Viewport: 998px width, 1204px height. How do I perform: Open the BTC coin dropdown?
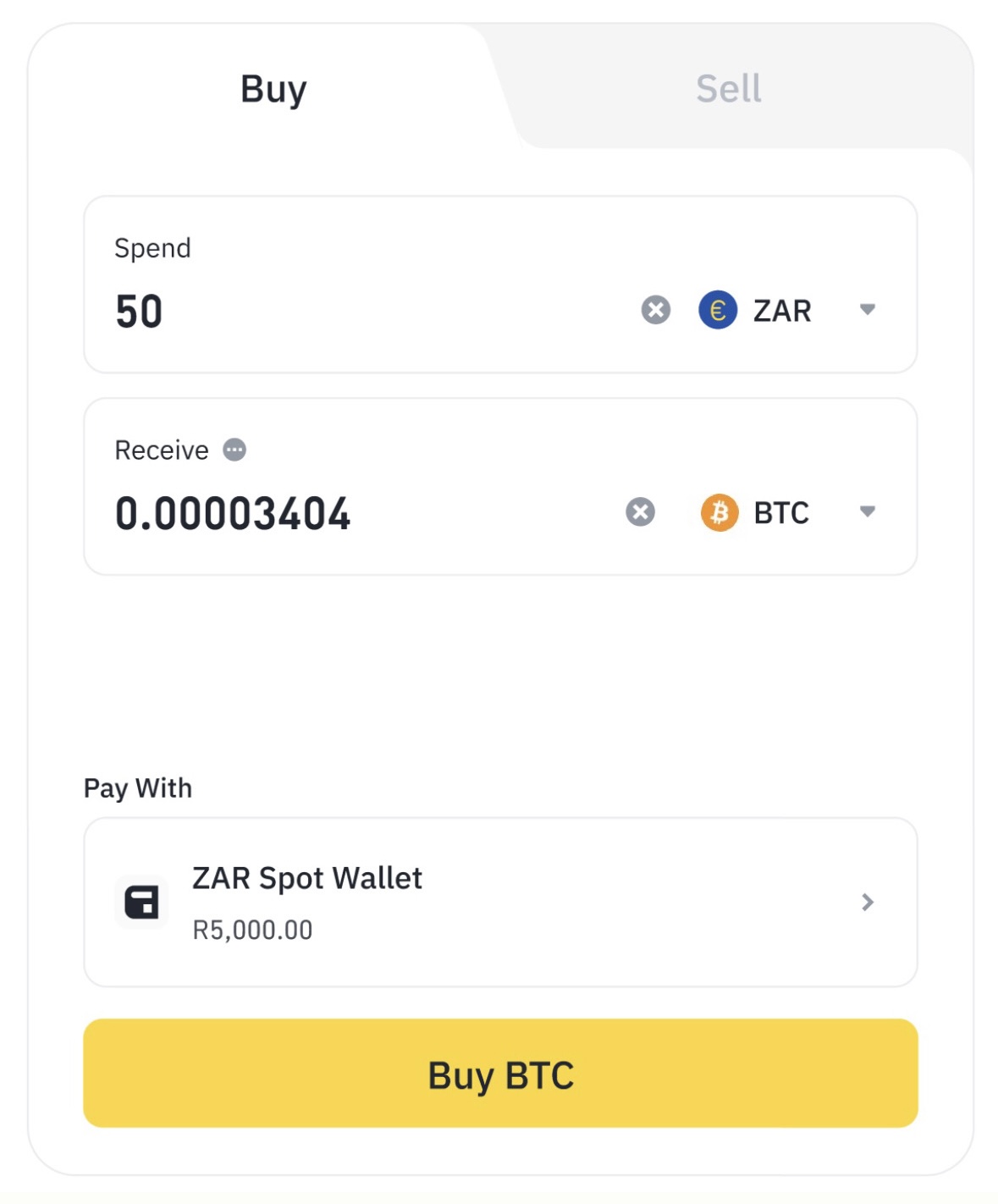787,512
